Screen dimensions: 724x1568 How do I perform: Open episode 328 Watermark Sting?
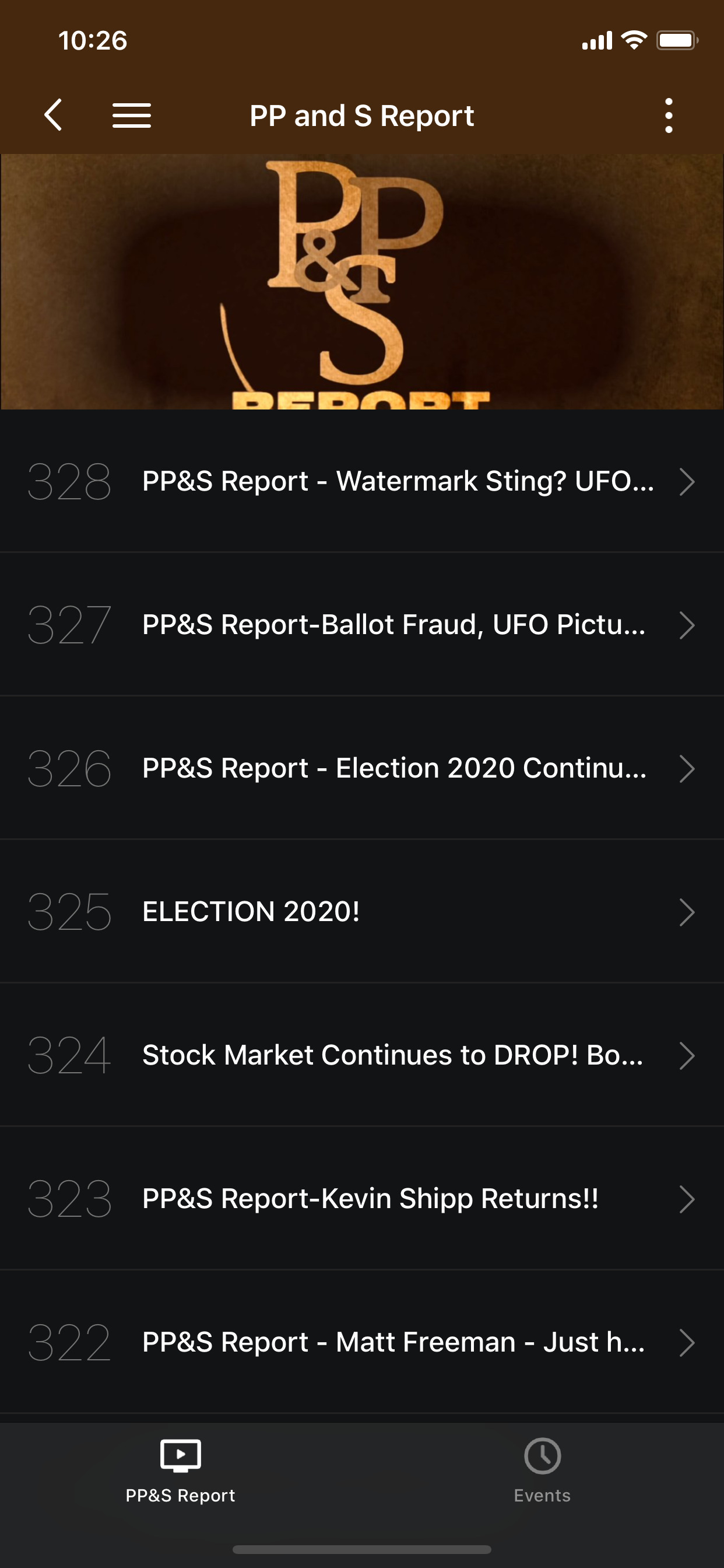pos(362,481)
